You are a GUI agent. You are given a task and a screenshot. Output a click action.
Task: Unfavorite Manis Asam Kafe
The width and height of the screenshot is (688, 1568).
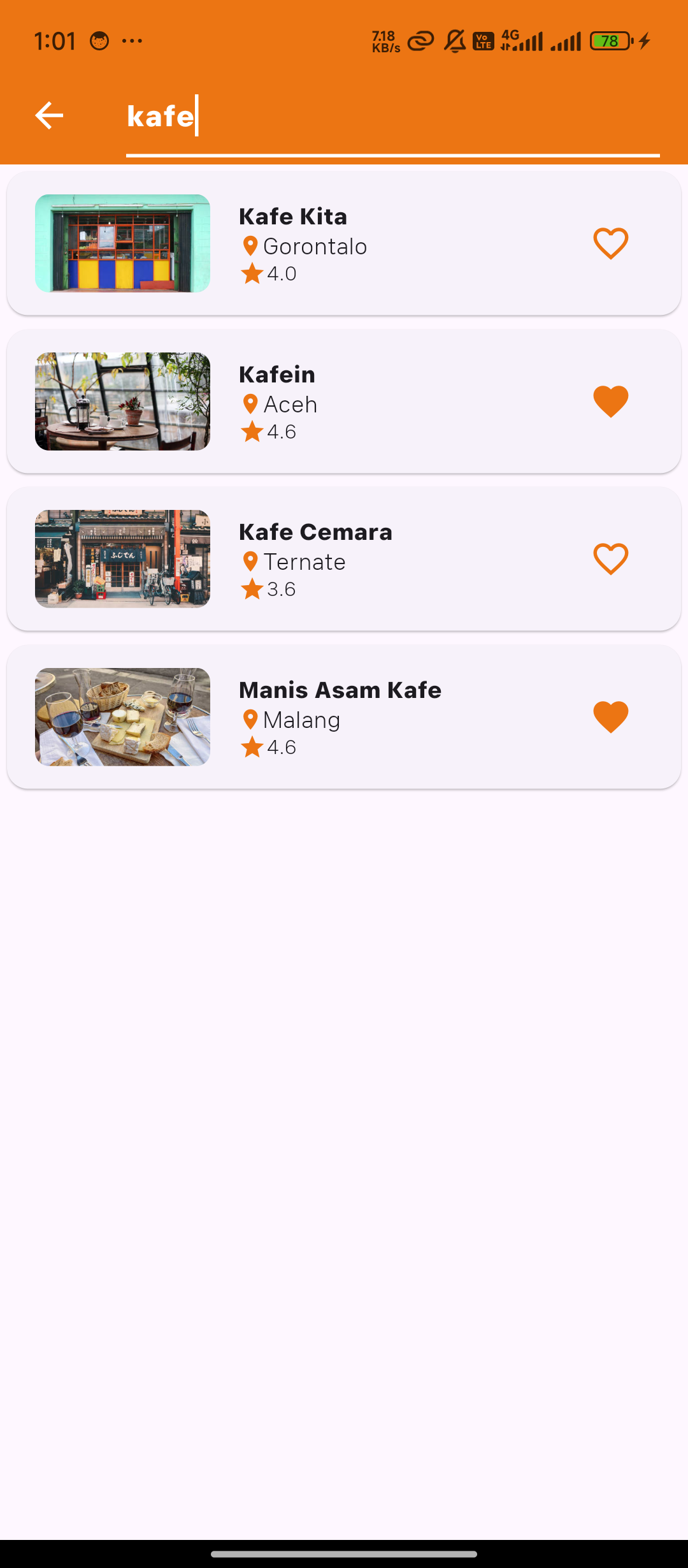[x=610, y=717]
